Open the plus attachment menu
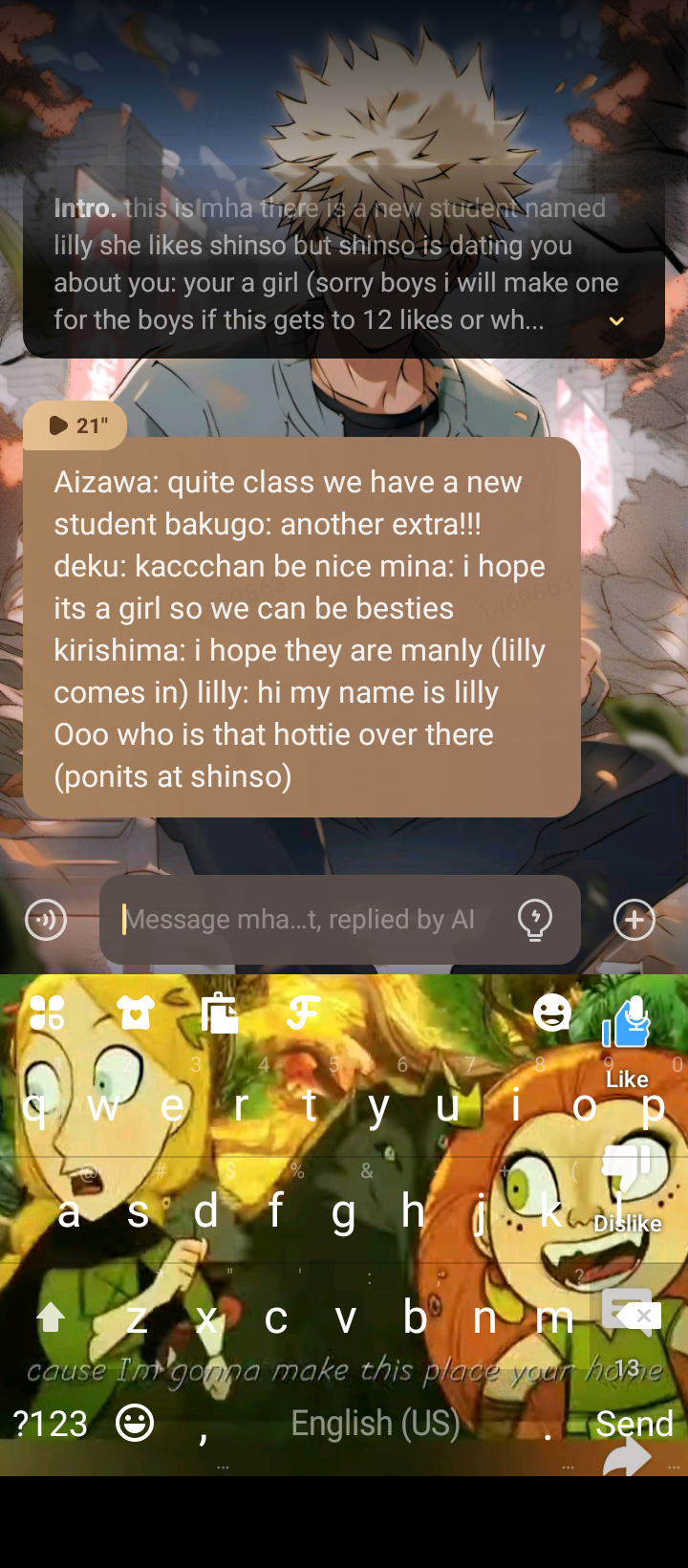 (634, 920)
